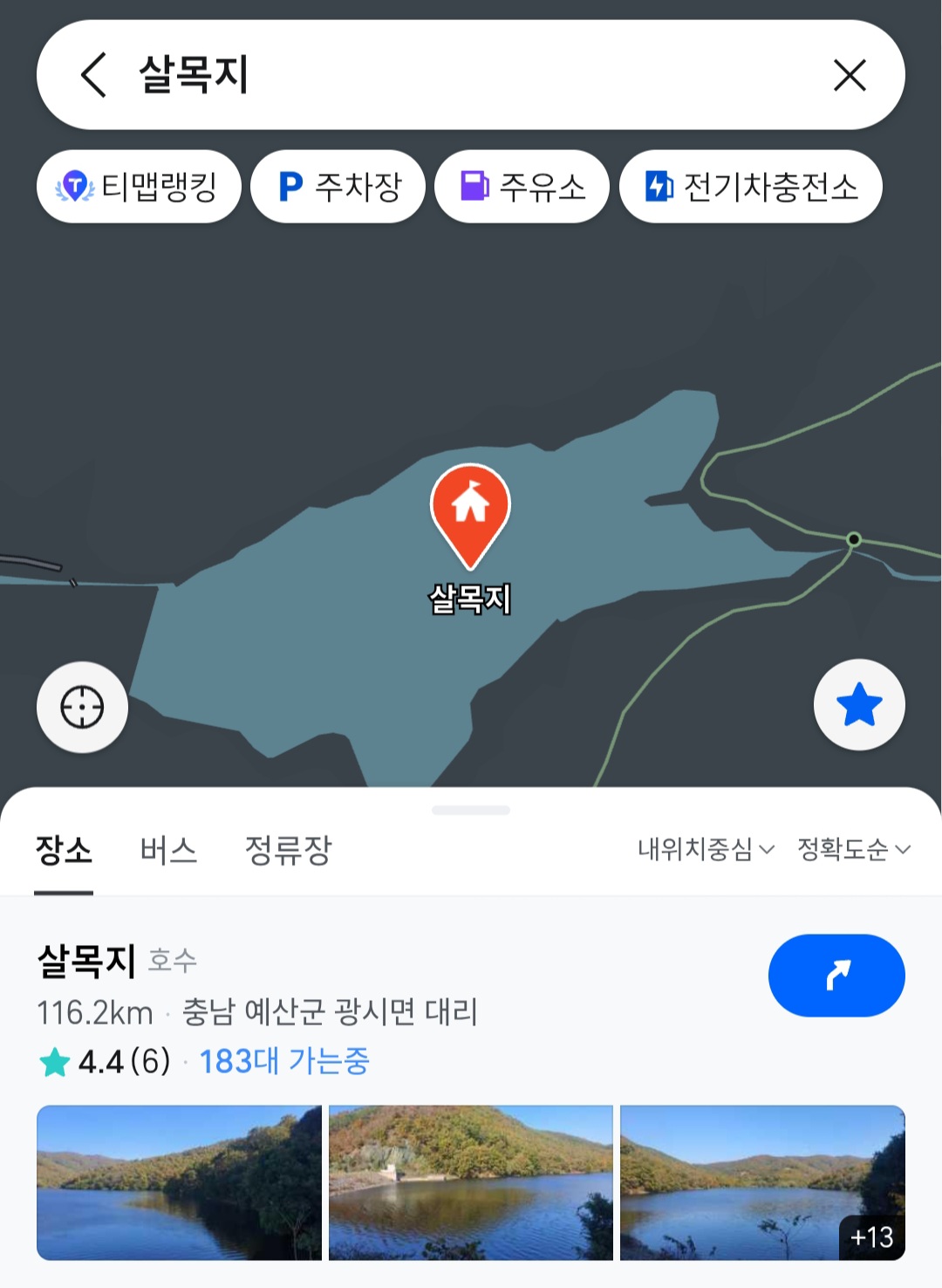Image resolution: width=942 pixels, height=1288 pixels.
Task: Enable the 티맵랭킹 ranking filter
Action: [140, 185]
